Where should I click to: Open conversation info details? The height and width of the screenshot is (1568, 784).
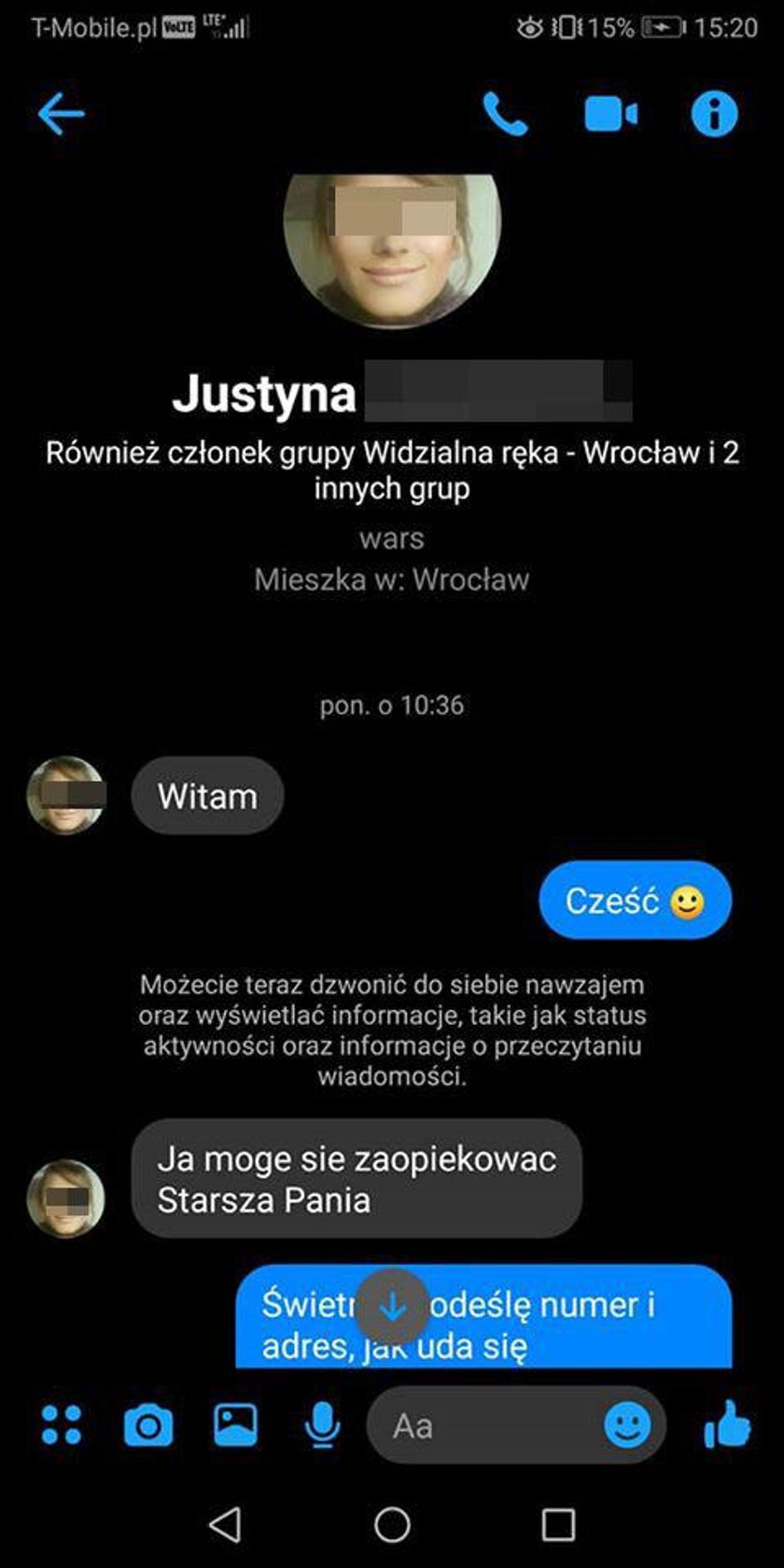point(714,115)
